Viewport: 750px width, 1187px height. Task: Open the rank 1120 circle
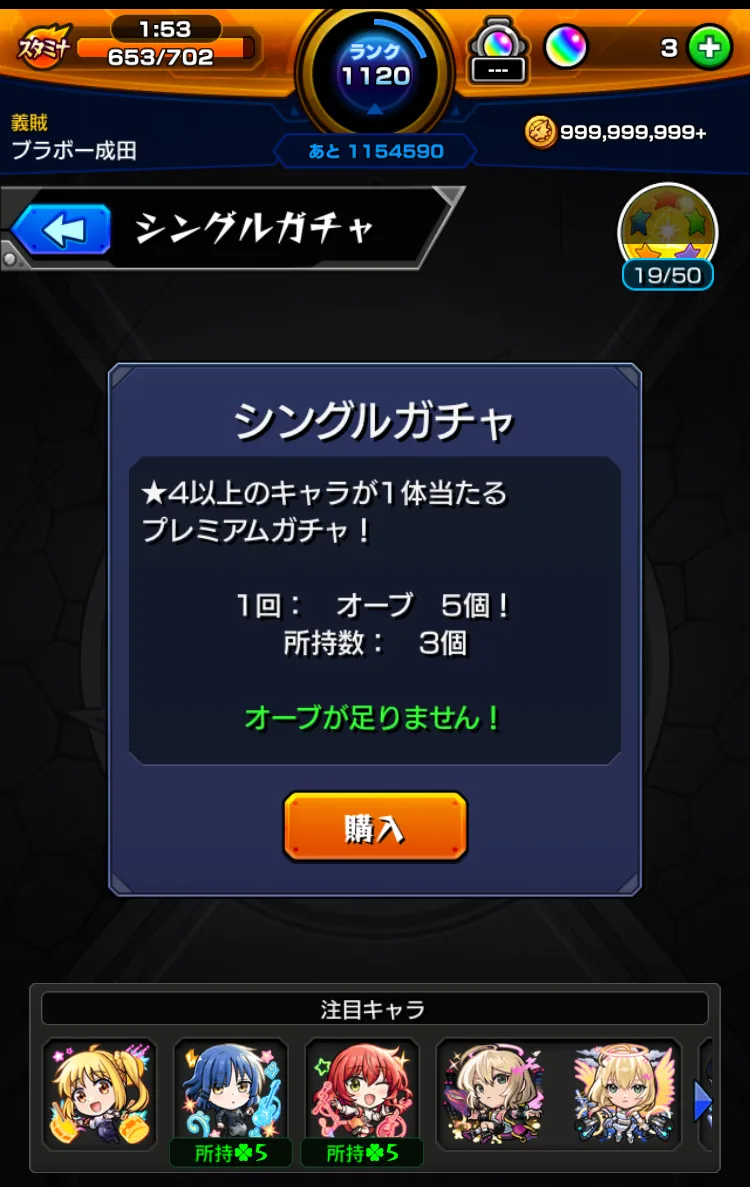[x=375, y=65]
